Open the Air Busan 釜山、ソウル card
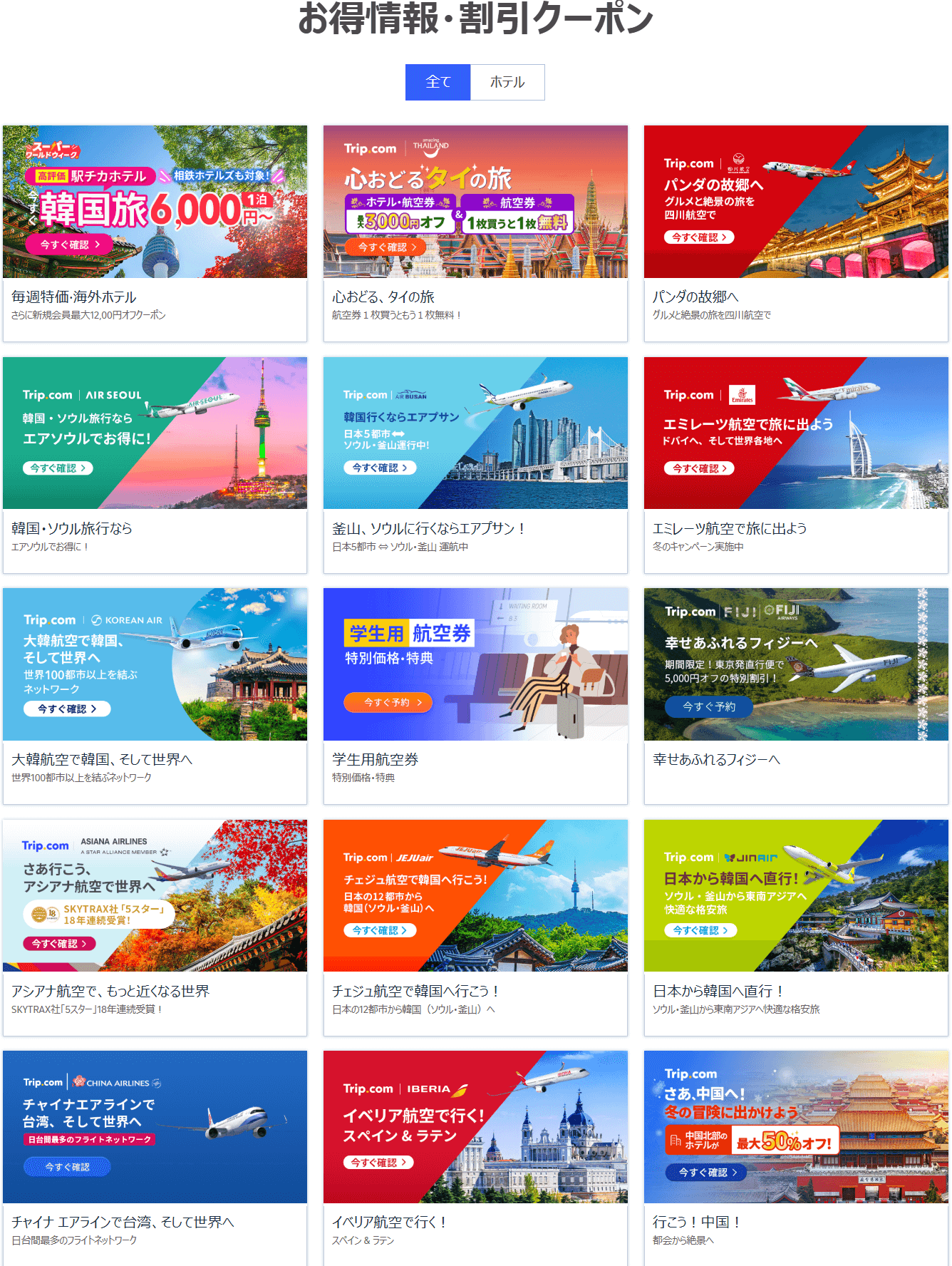This screenshot has width=952, height=1266. [x=475, y=433]
